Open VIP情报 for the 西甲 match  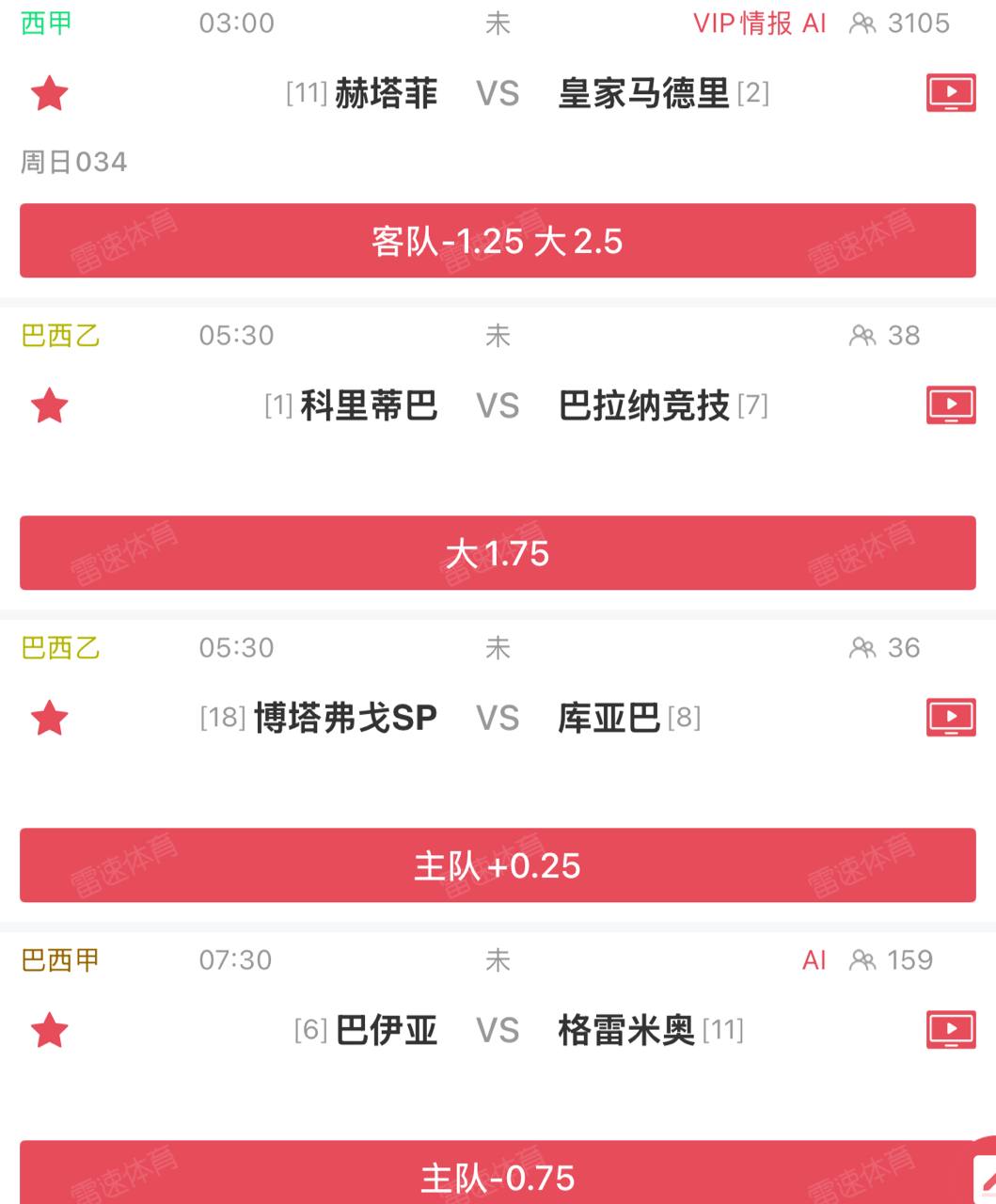point(743,24)
